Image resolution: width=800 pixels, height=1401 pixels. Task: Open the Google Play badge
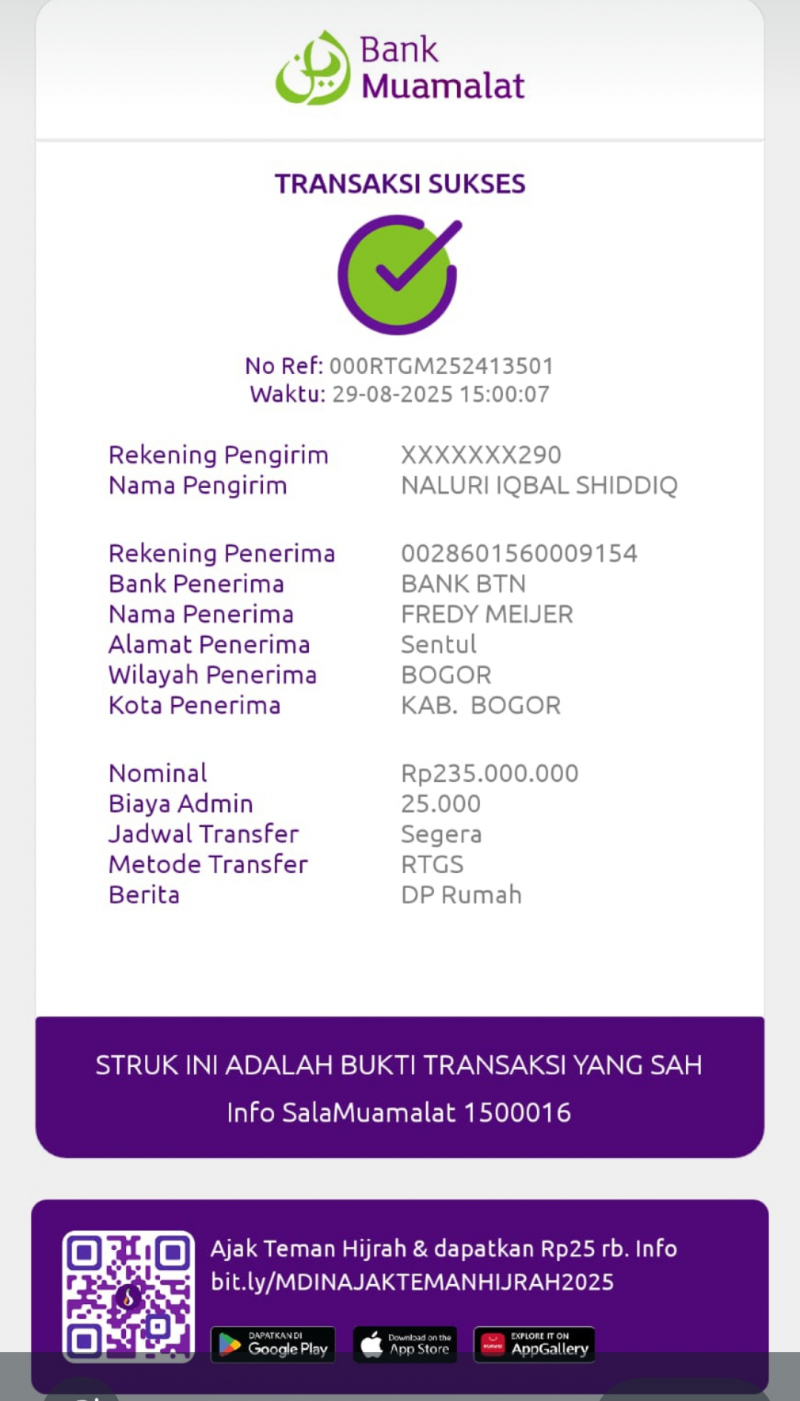272,1344
